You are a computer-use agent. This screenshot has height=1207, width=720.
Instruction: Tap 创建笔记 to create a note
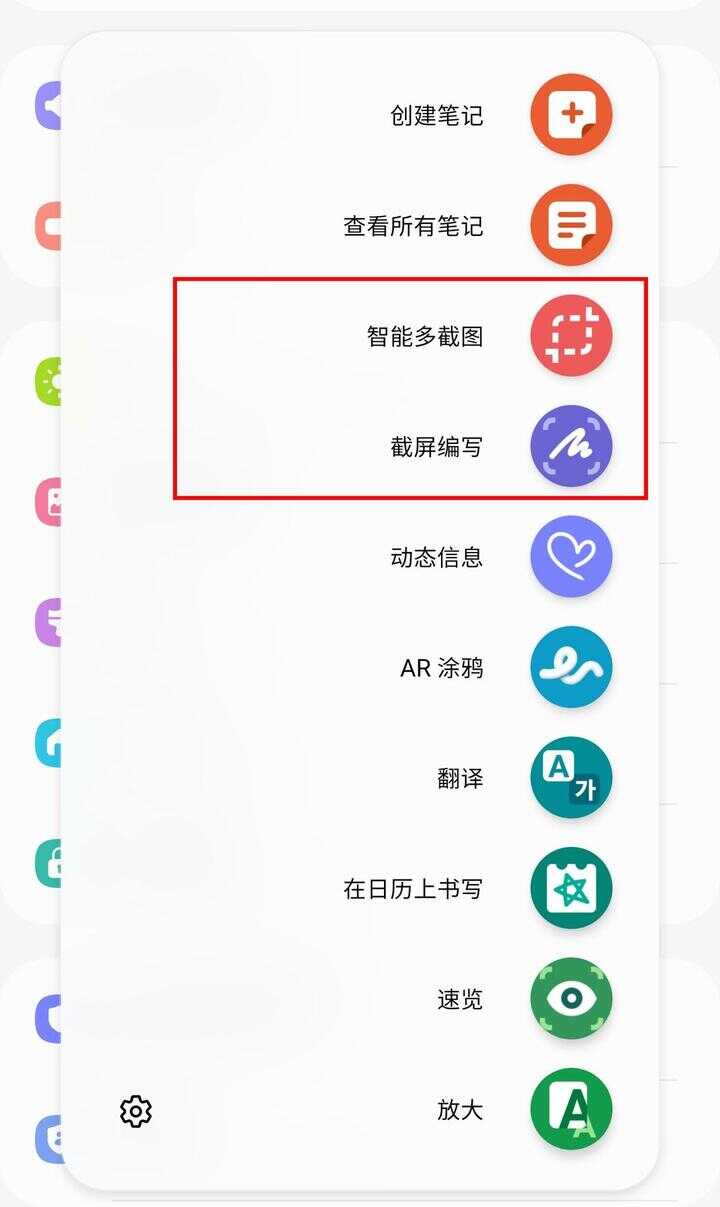(570, 115)
